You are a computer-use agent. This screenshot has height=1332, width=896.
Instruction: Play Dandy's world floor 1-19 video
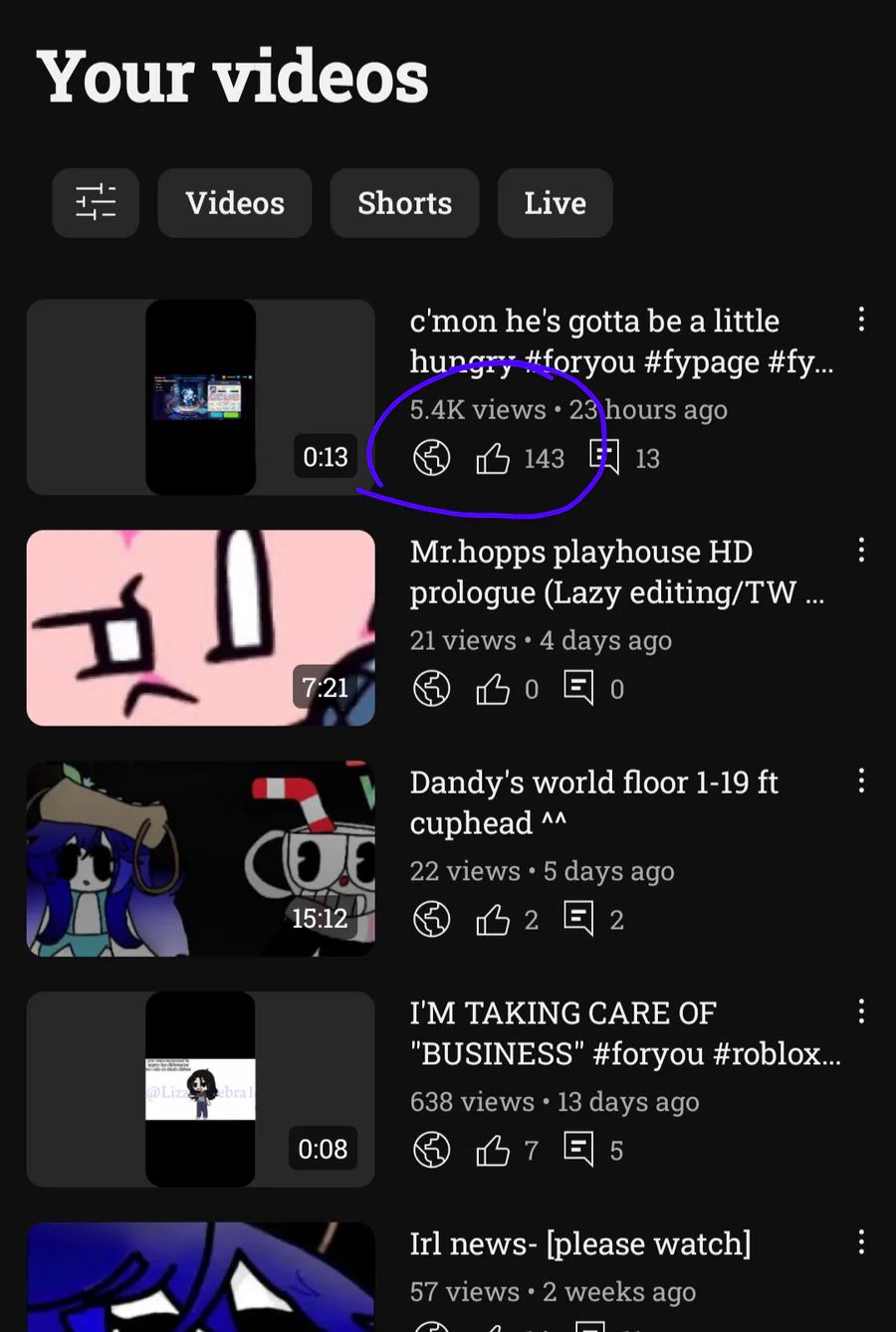200,859
